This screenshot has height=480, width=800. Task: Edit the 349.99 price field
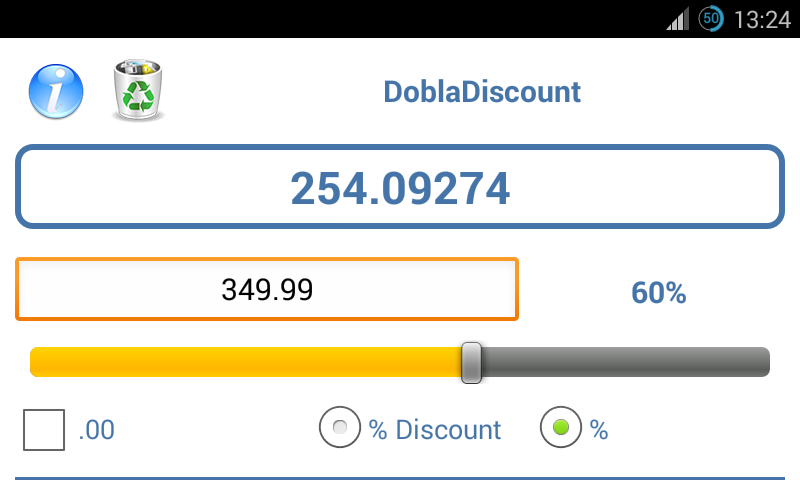point(267,289)
